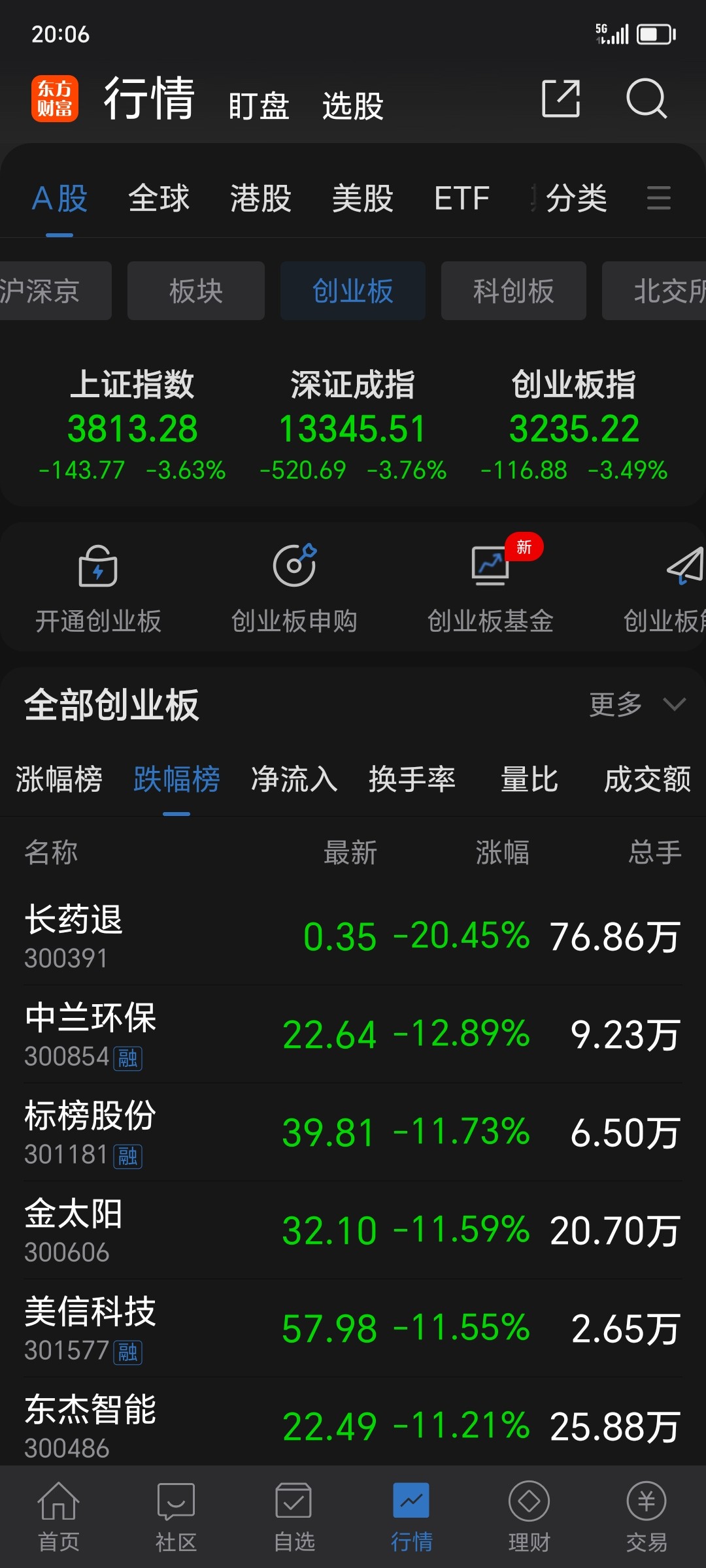
Task: Go to 自选 in bottom navigation
Action: [294, 1516]
